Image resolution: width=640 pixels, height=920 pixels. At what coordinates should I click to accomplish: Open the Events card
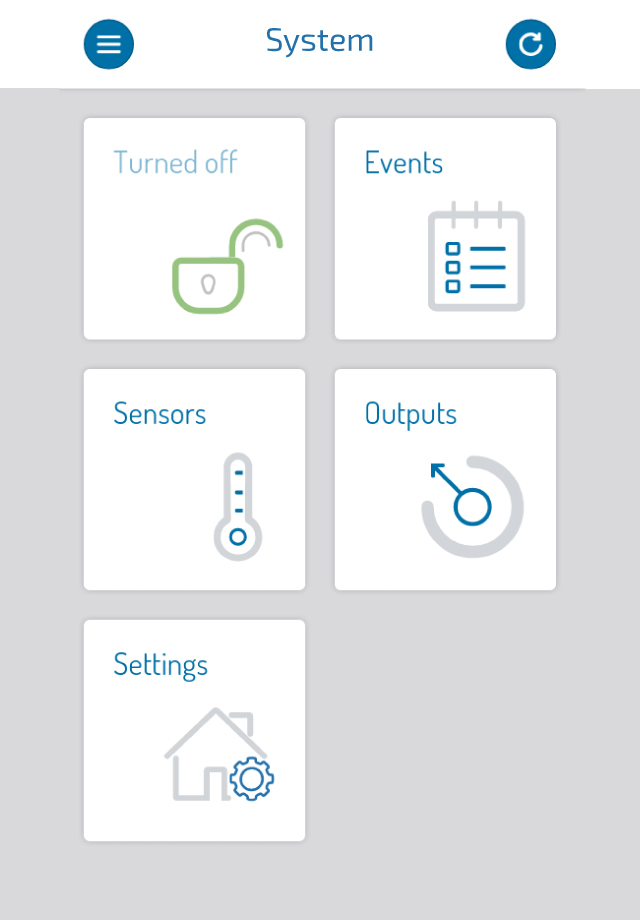click(x=445, y=229)
